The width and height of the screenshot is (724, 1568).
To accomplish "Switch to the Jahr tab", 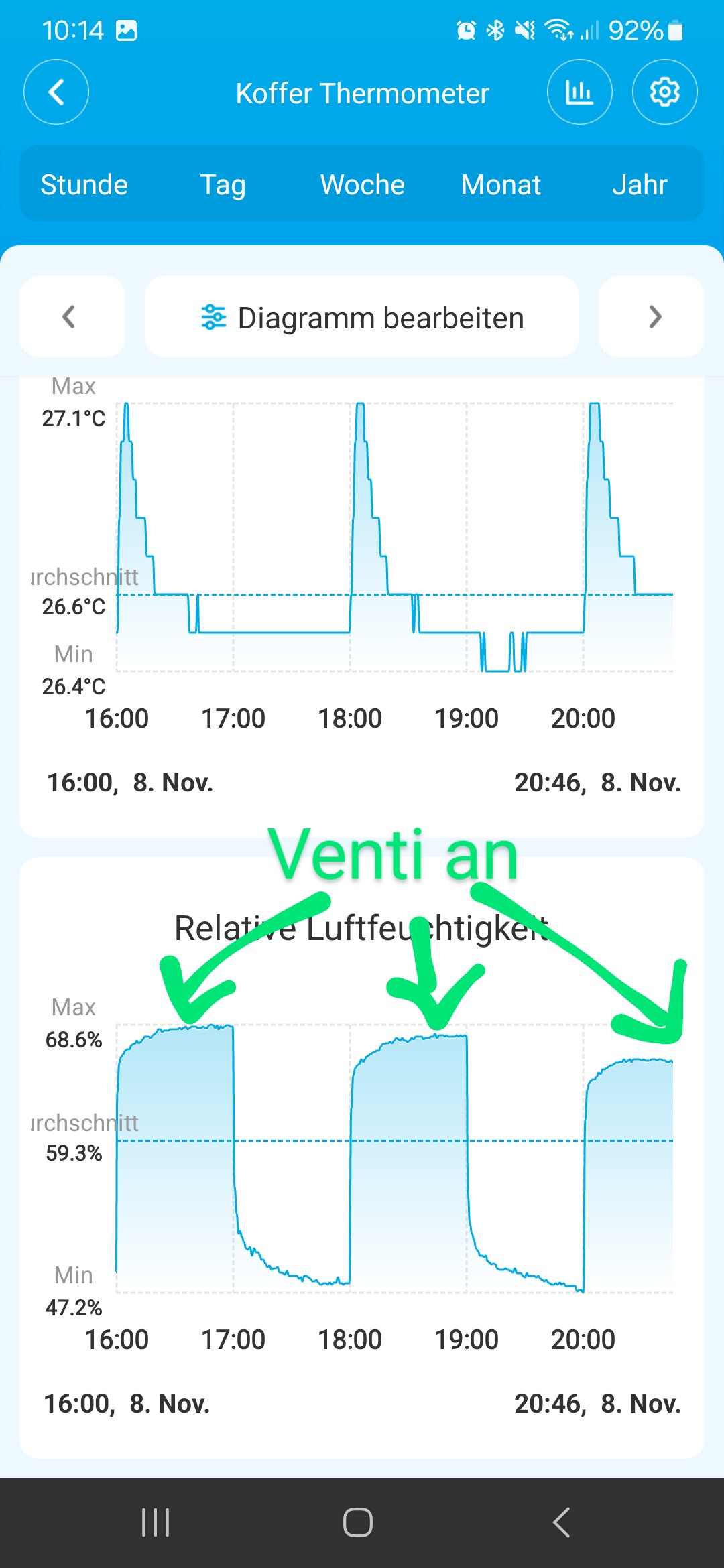I will tap(640, 184).
